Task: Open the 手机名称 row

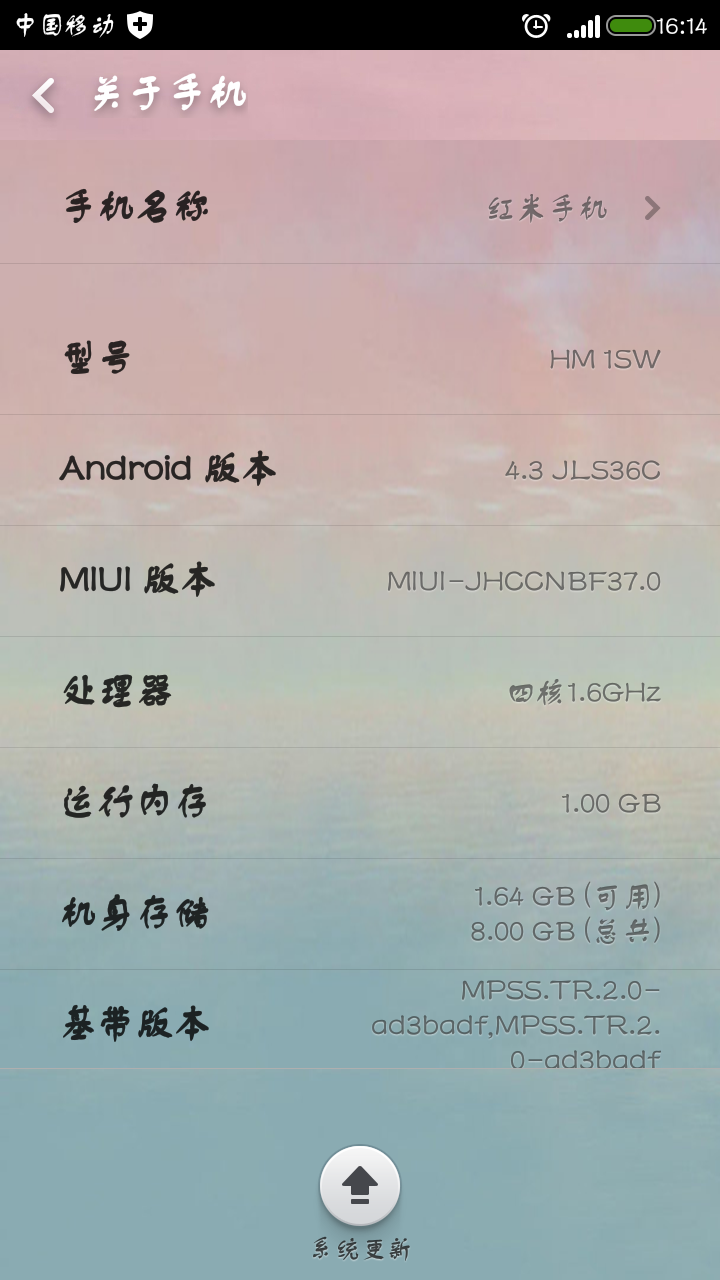Action: [360, 208]
